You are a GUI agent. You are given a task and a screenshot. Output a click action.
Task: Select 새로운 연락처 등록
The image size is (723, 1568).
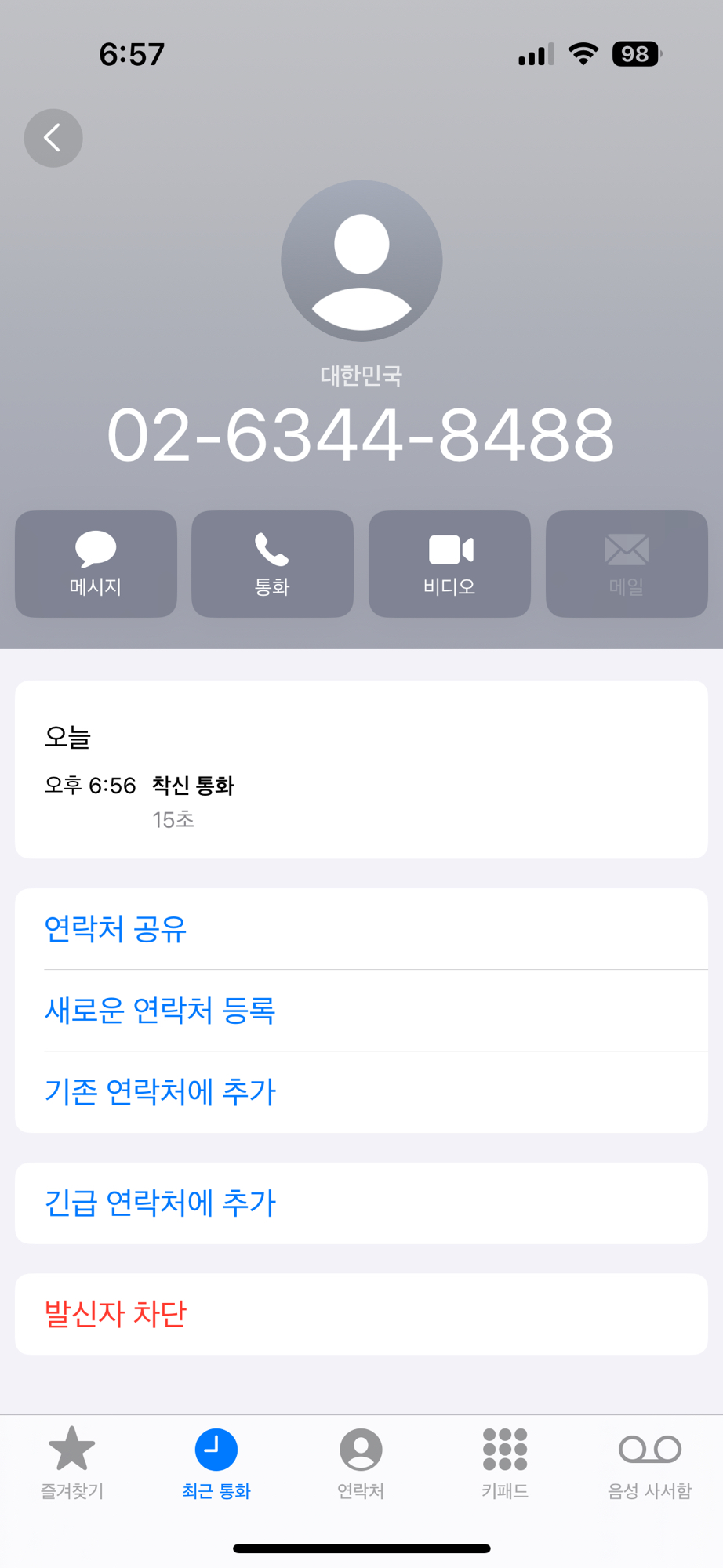160,1011
